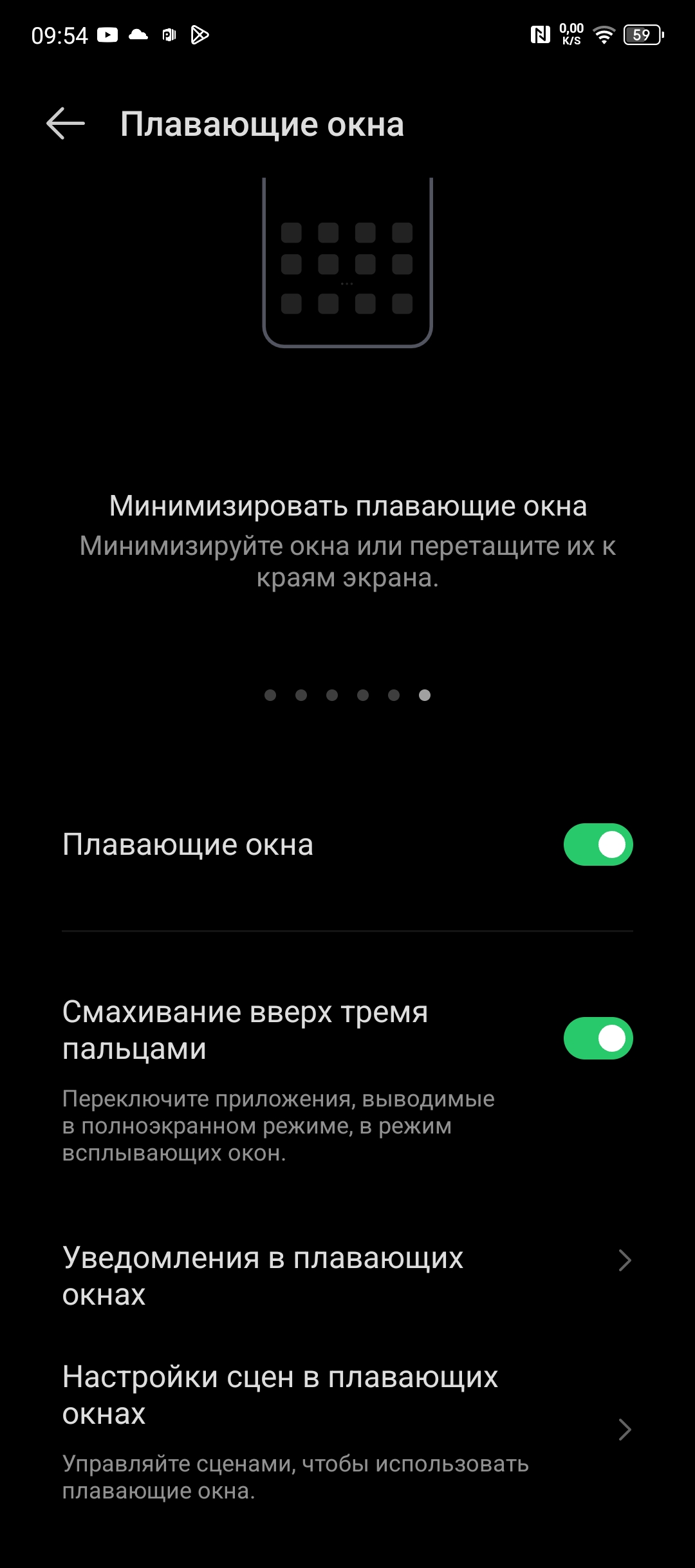
Task: Go back from Плавающие окна settings
Action: 66,124
